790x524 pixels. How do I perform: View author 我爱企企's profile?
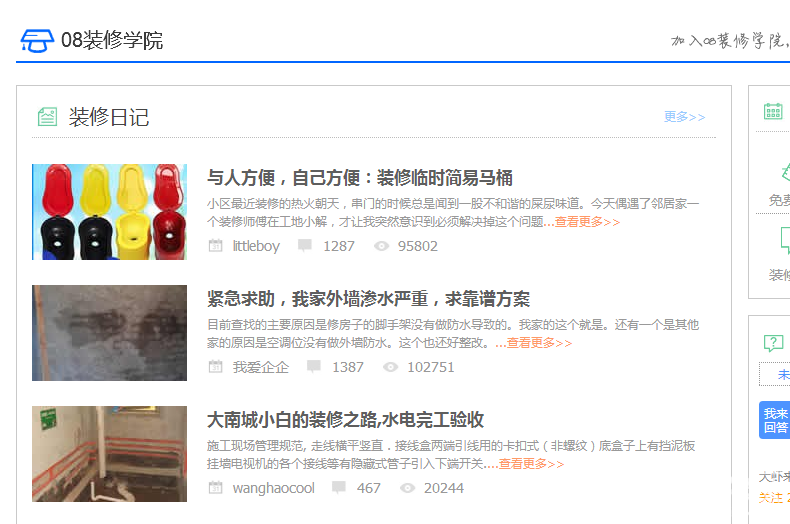coord(260,367)
